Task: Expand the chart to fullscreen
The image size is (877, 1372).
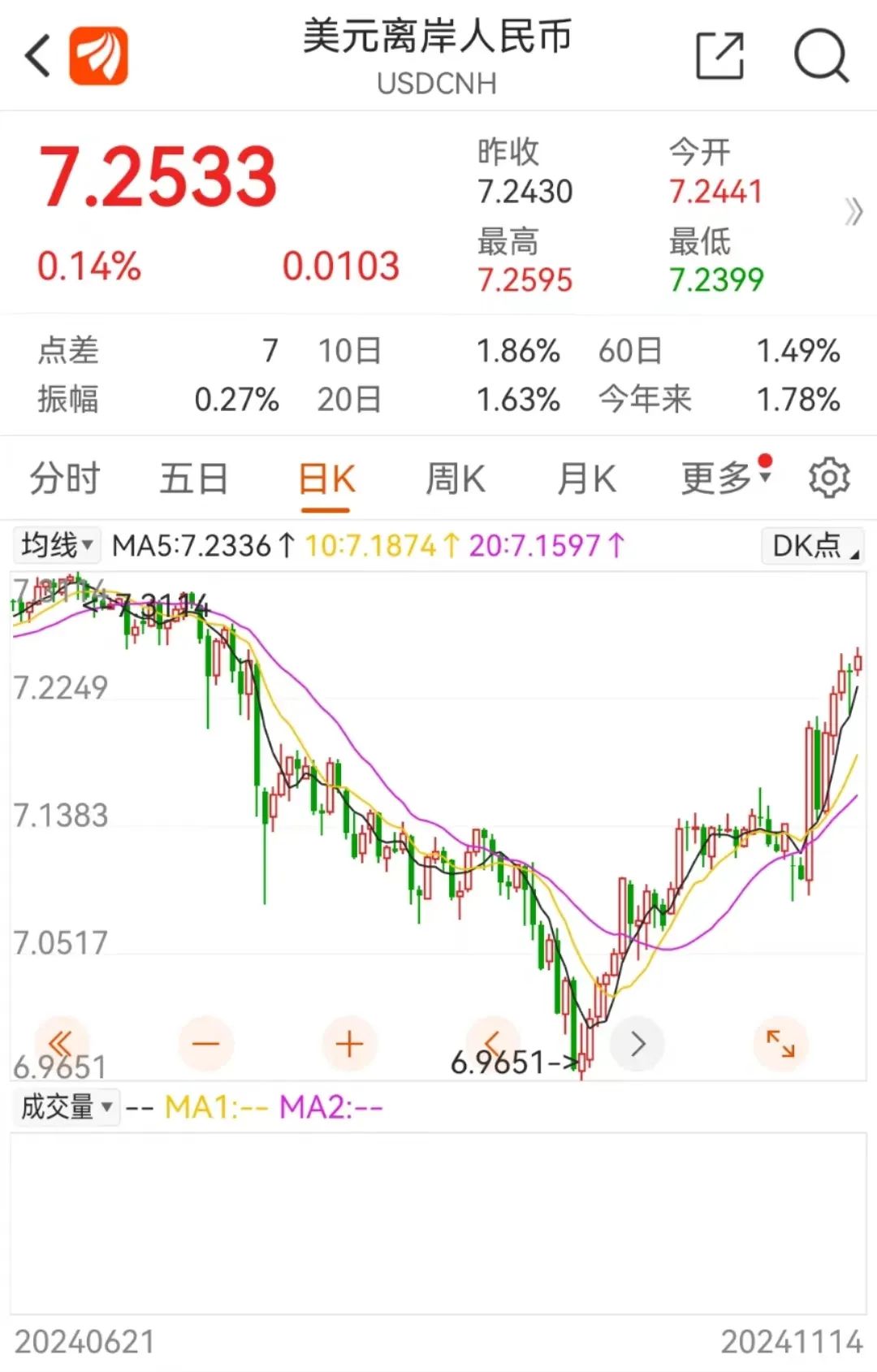Action: 780,1043
